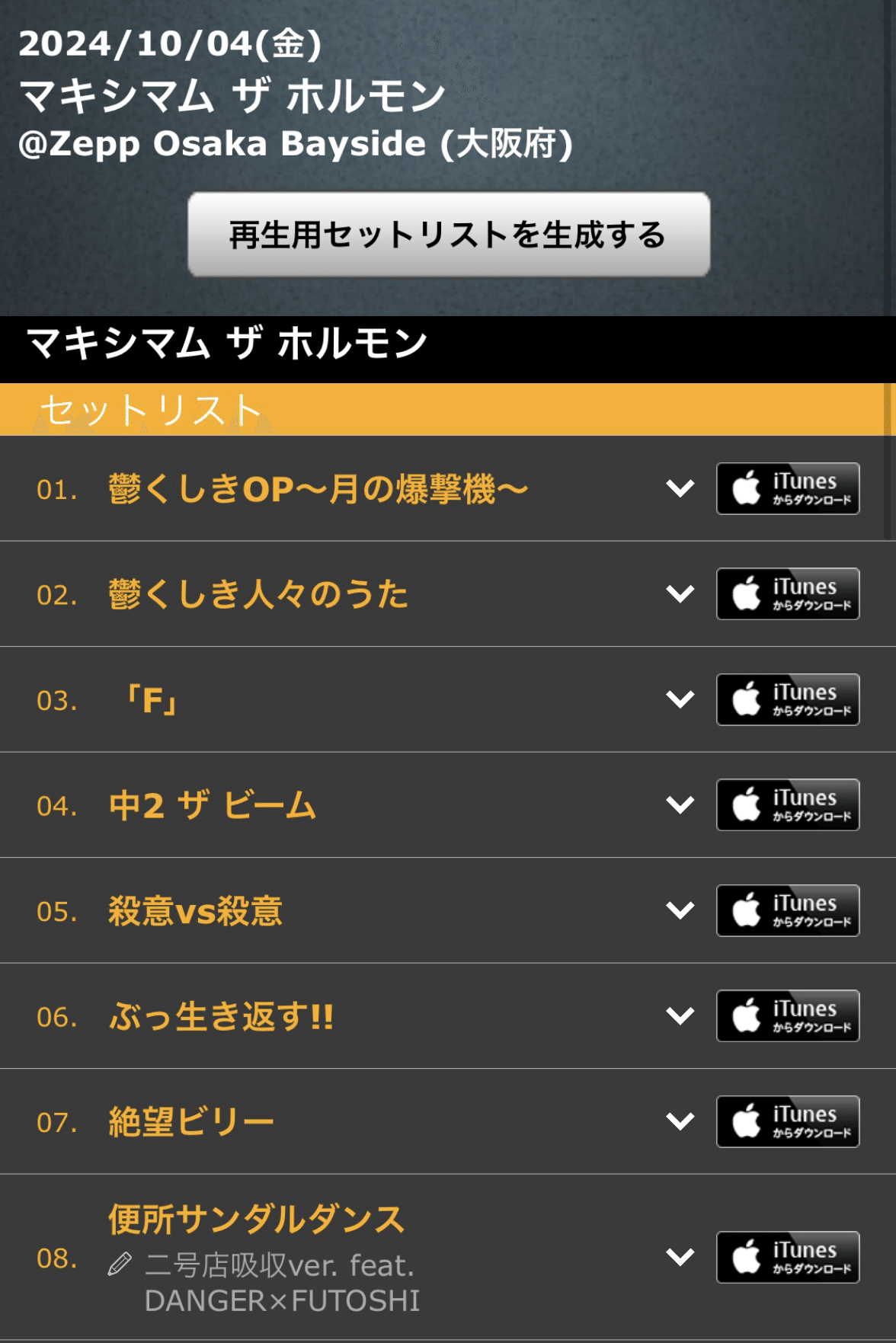Expand song 01 鬱くしきOP〜月の爆撃機〜
Viewport: 896px width, 1343px height.
680,488
